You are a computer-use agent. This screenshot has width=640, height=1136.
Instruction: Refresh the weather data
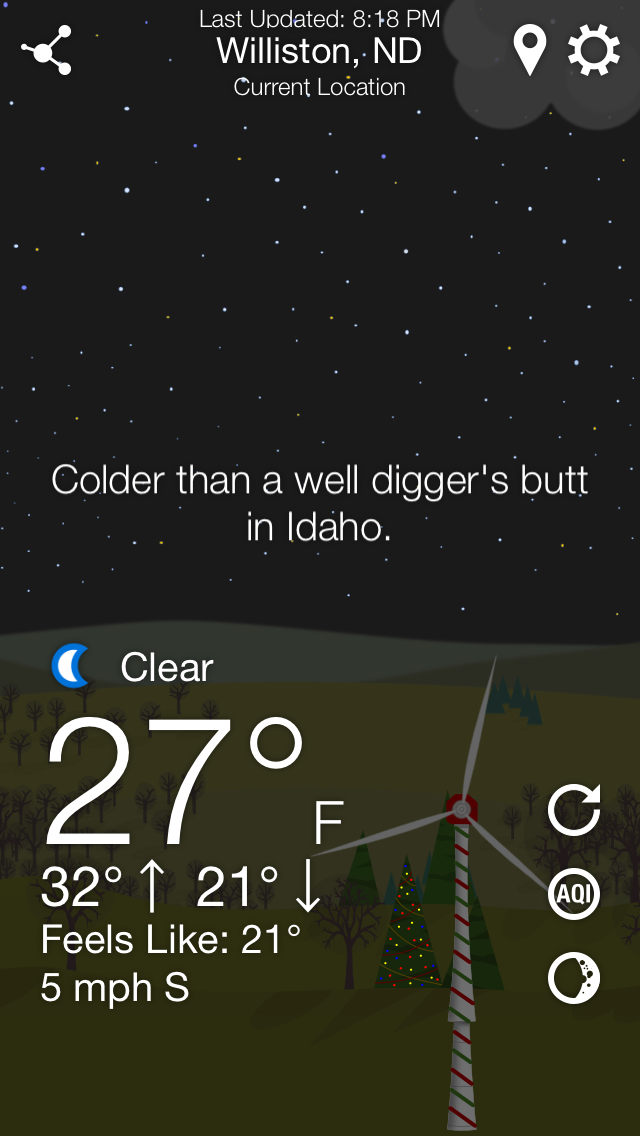point(575,809)
